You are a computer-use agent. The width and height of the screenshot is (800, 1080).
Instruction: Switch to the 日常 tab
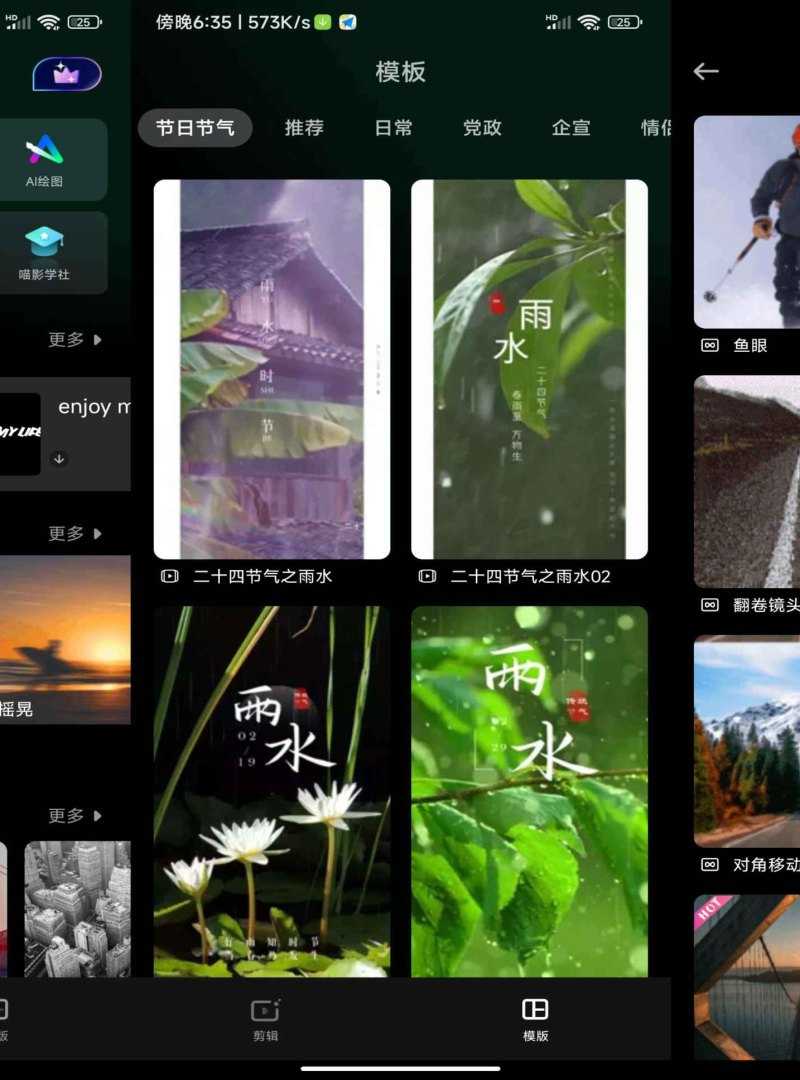(x=393, y=128)
